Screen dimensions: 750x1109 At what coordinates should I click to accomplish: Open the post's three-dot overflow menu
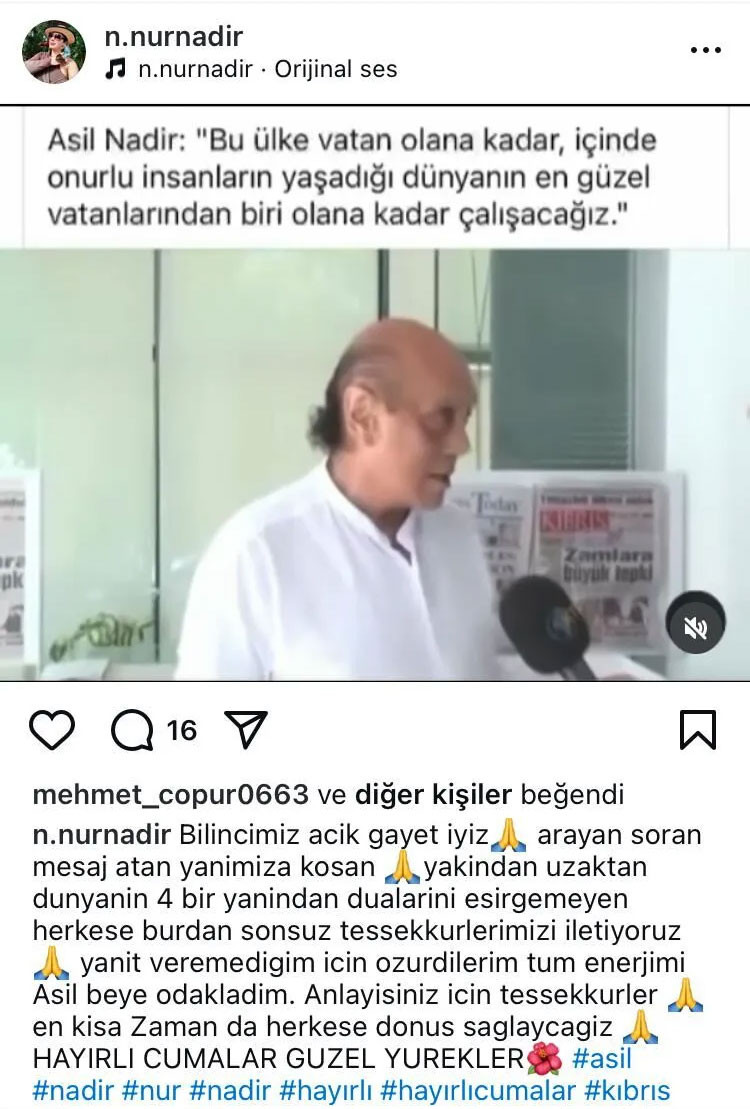click(705, 50)
